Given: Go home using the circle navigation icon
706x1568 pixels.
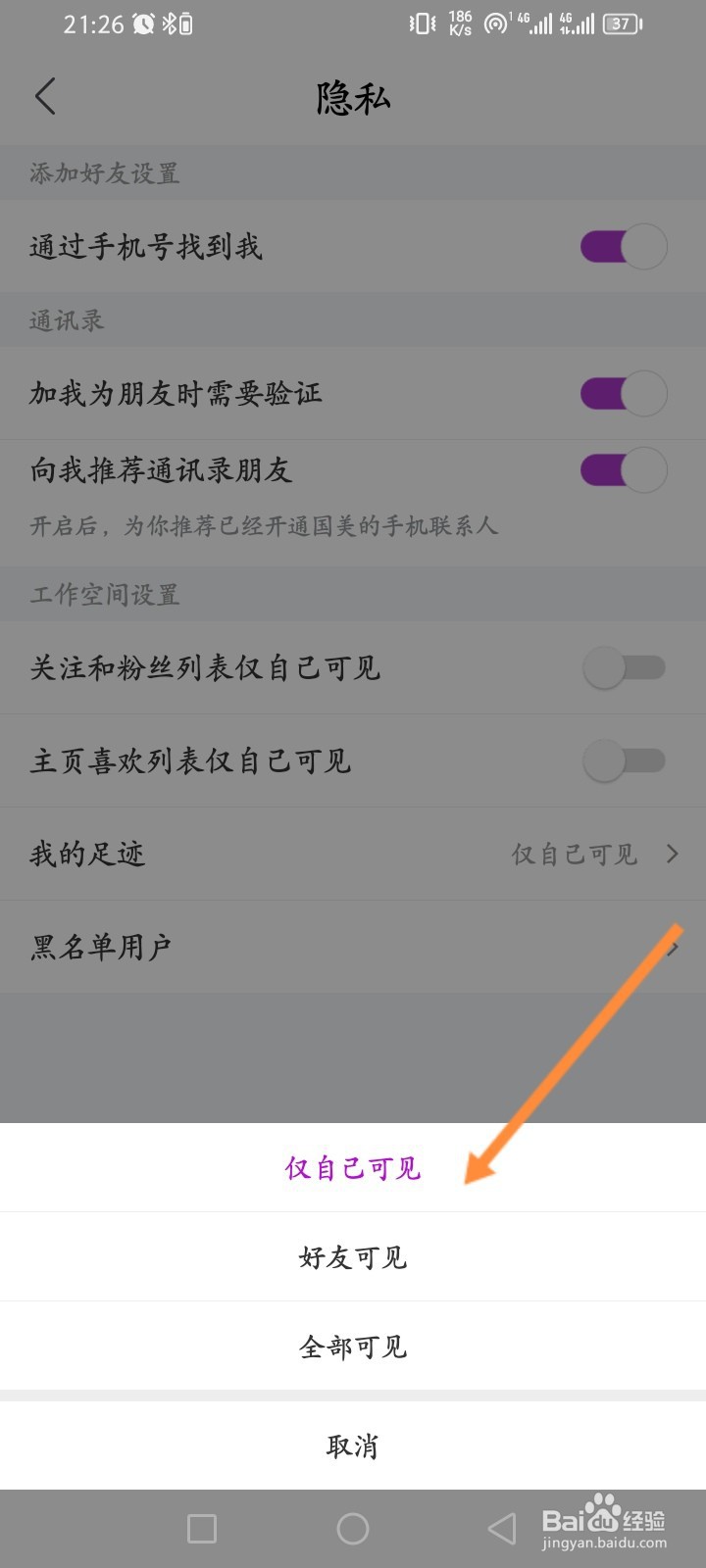Looking at the screenshot, I should click(x=353, y=1527).
